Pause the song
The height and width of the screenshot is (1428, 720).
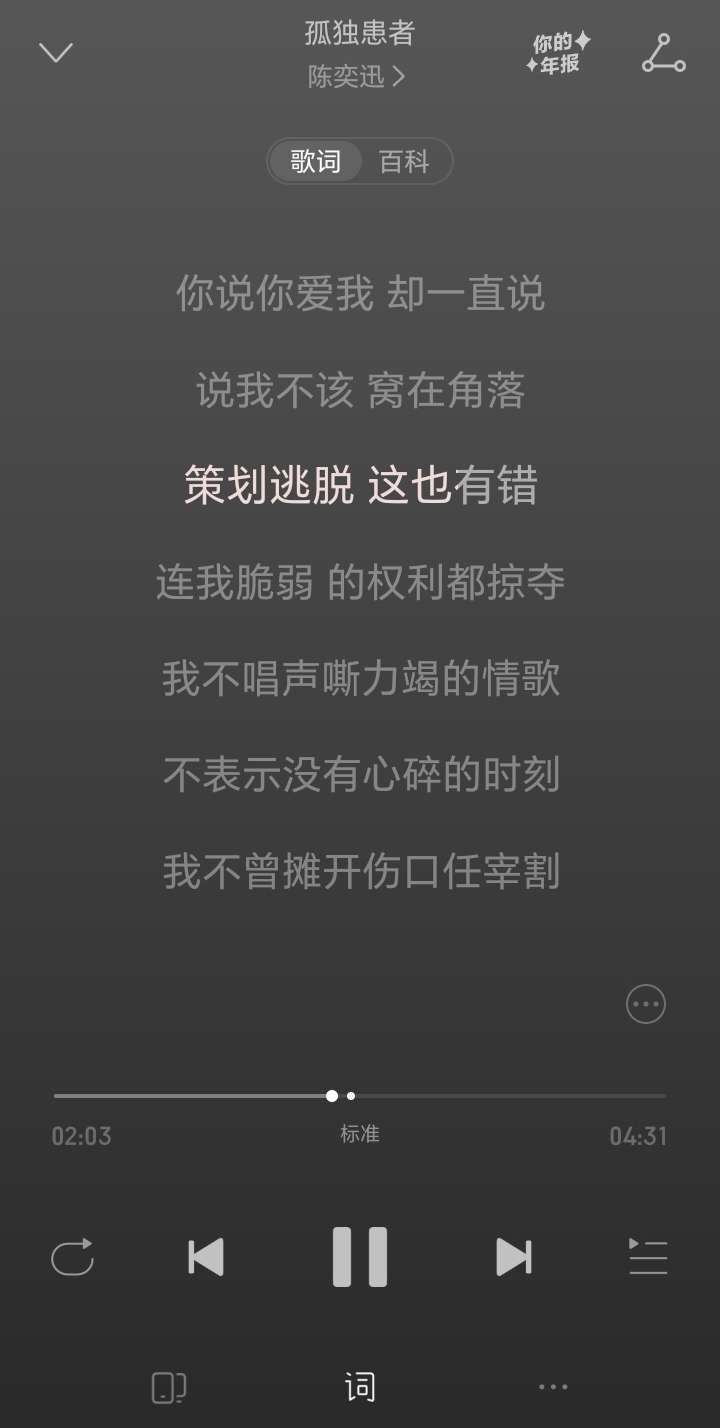[x=360, y=1256]
